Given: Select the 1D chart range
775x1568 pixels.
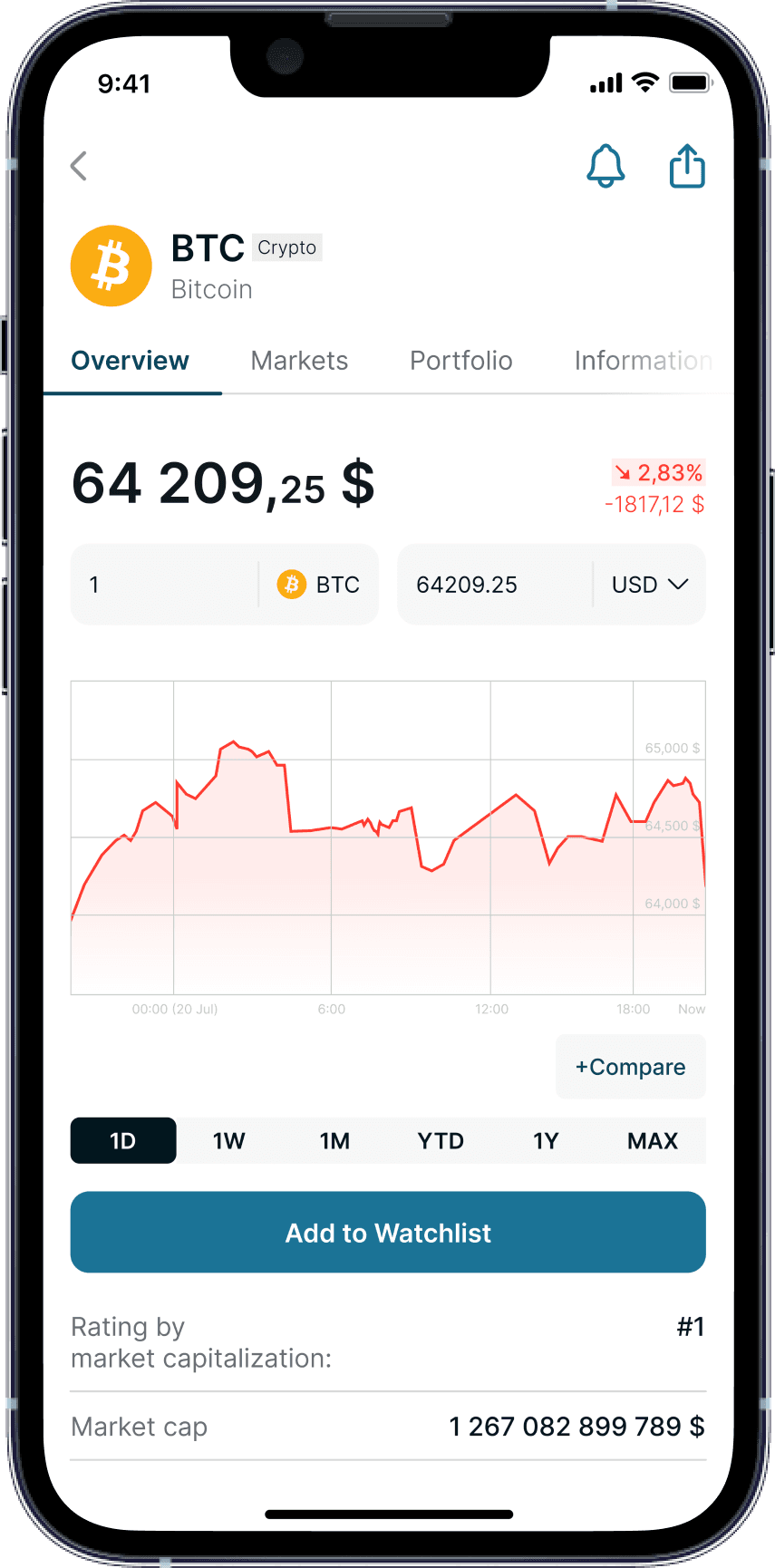Looking at the screenshot, I should click(x=123, y=1140).
